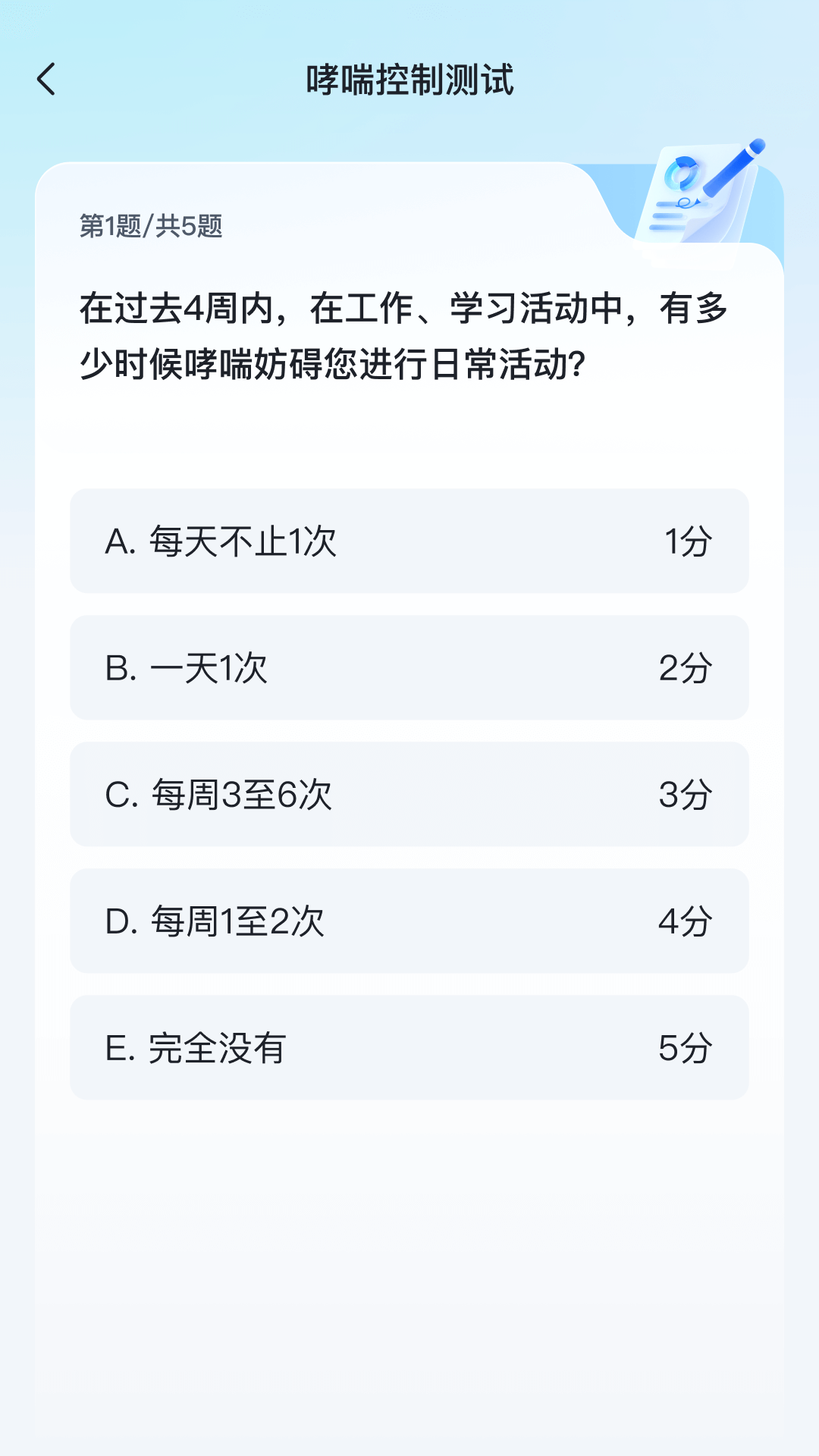Select the left-pointing chevron in the header
This screenshot has height=1456, width=819.
[47, 78]
